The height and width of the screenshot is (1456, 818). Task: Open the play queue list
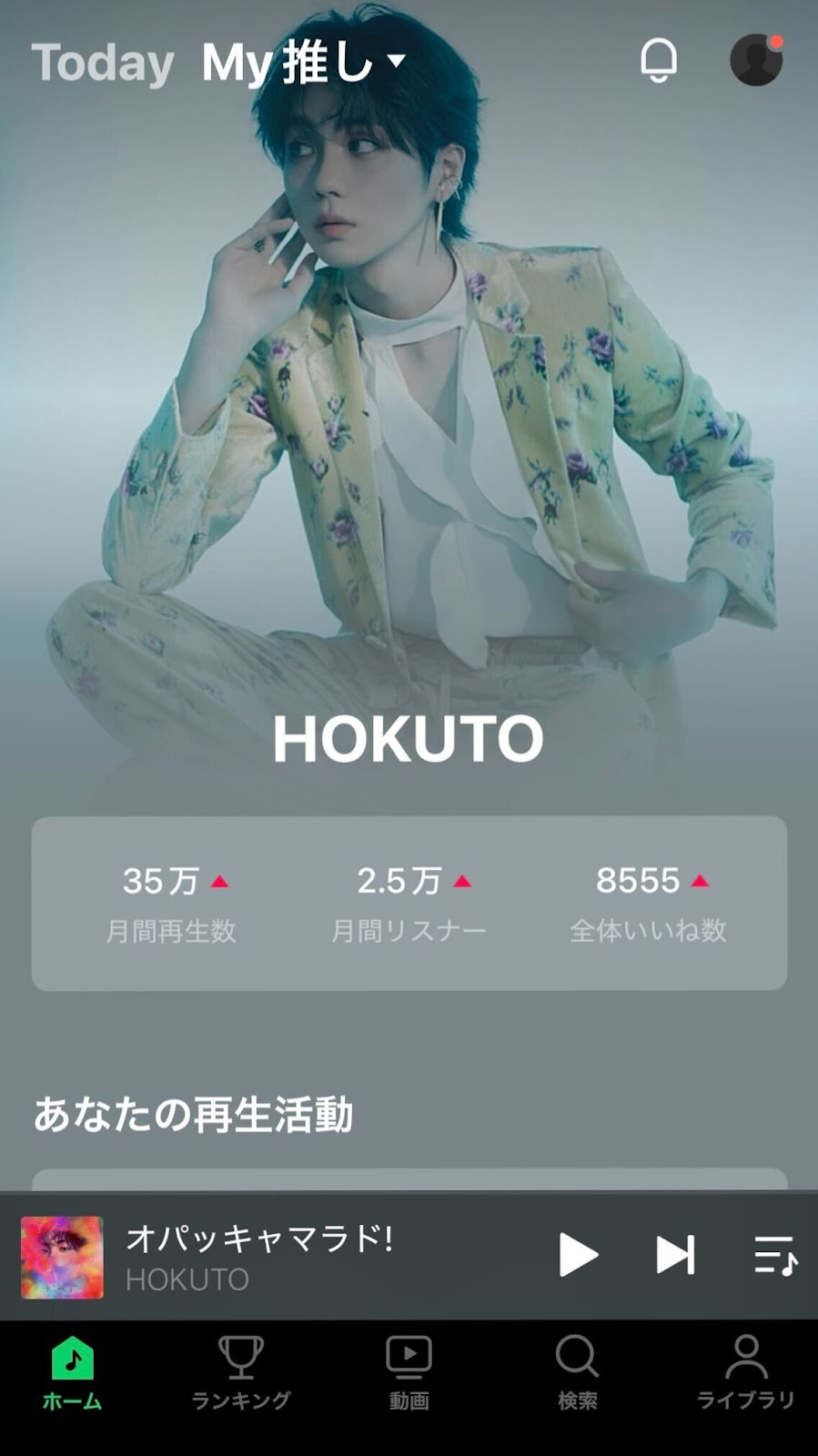775,1256
